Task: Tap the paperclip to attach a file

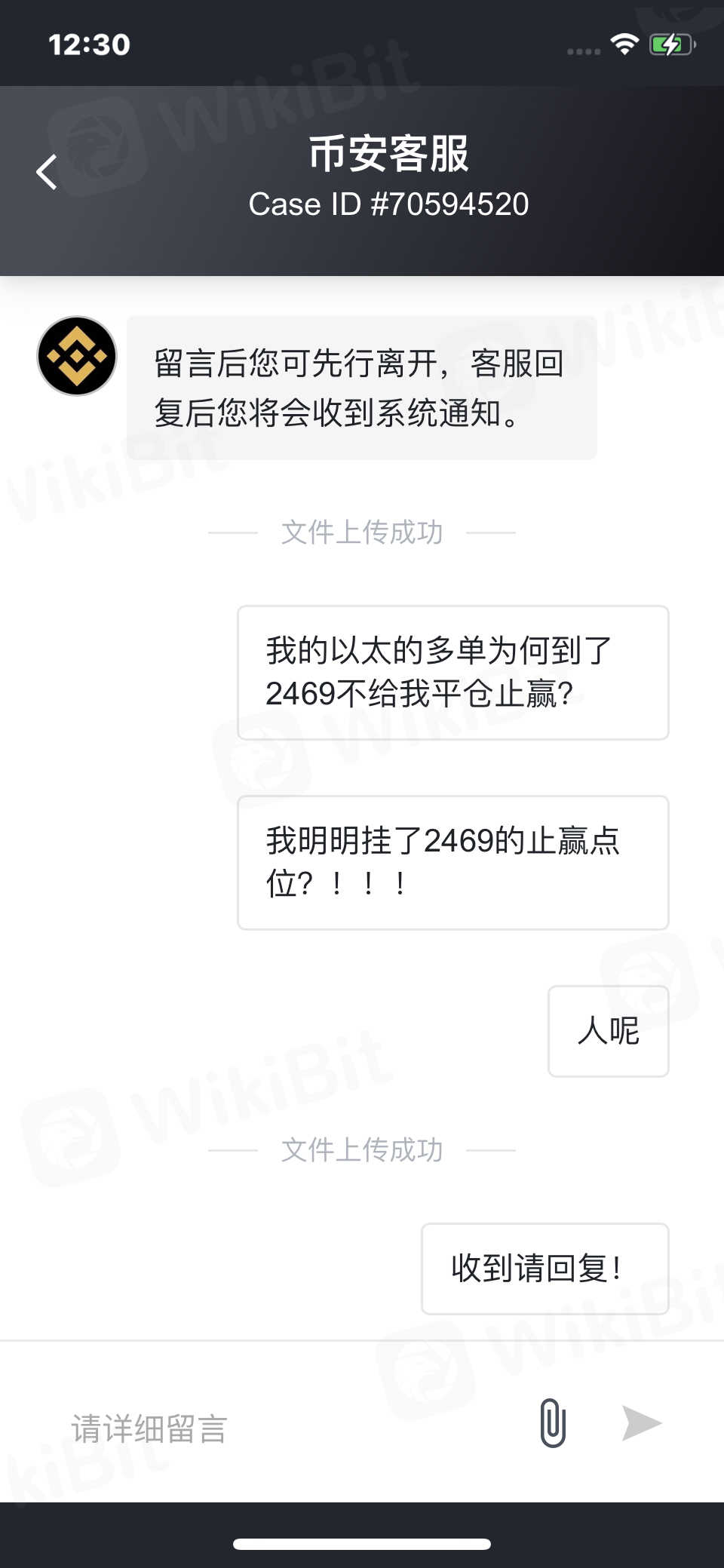Action: [x=552, y=1422]
